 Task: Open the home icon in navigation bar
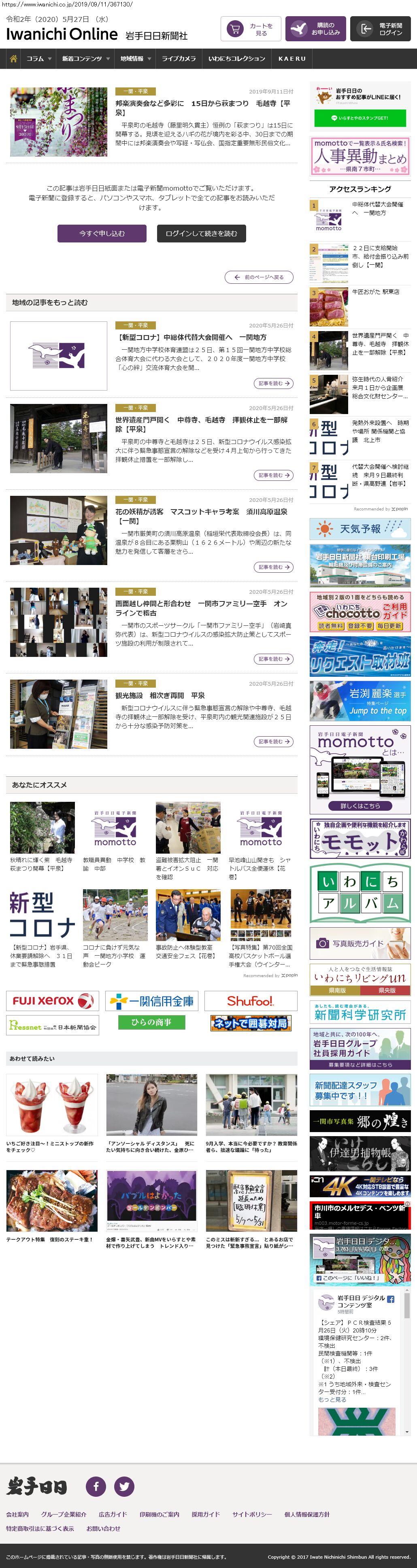pyautogui.click(x=13, y=59)
